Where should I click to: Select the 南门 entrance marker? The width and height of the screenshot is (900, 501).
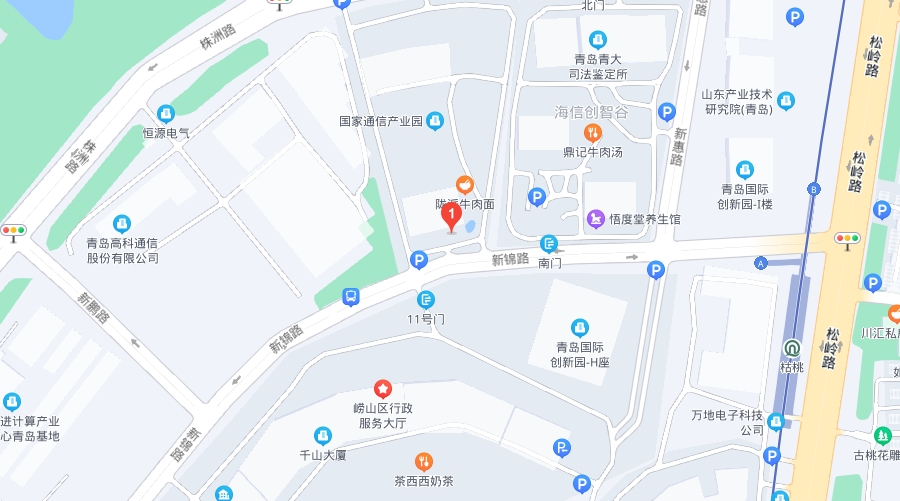tap(549, 243)
